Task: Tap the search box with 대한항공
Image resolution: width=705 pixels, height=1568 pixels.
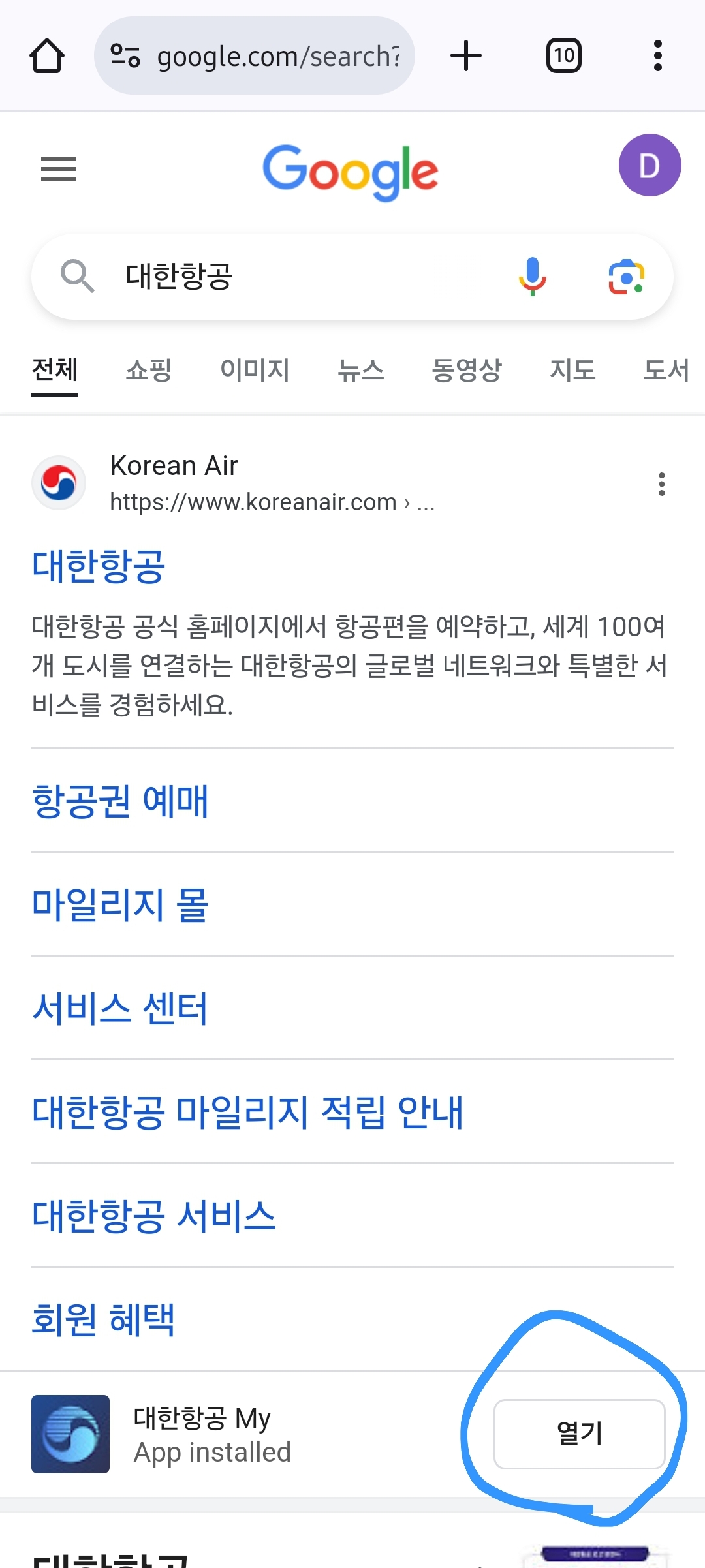Action: [294, 276]
